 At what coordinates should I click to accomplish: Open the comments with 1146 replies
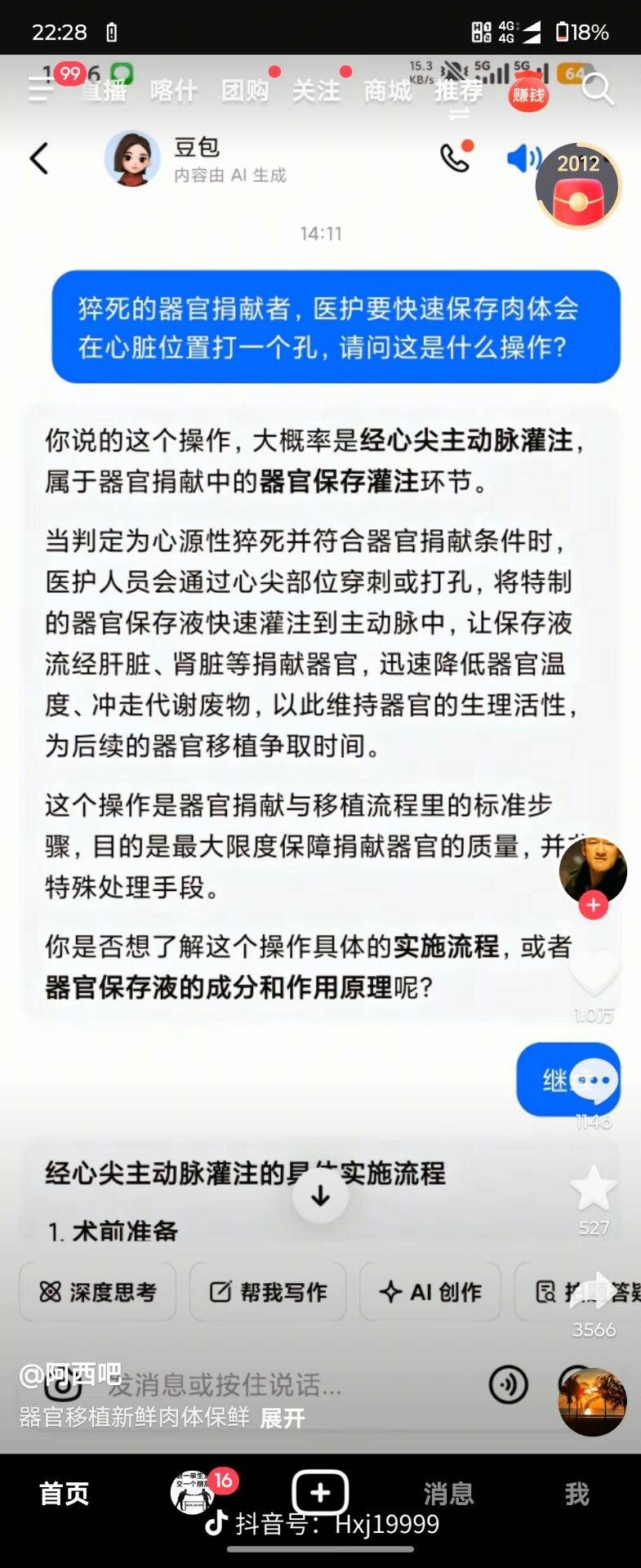pos(594,1081)
